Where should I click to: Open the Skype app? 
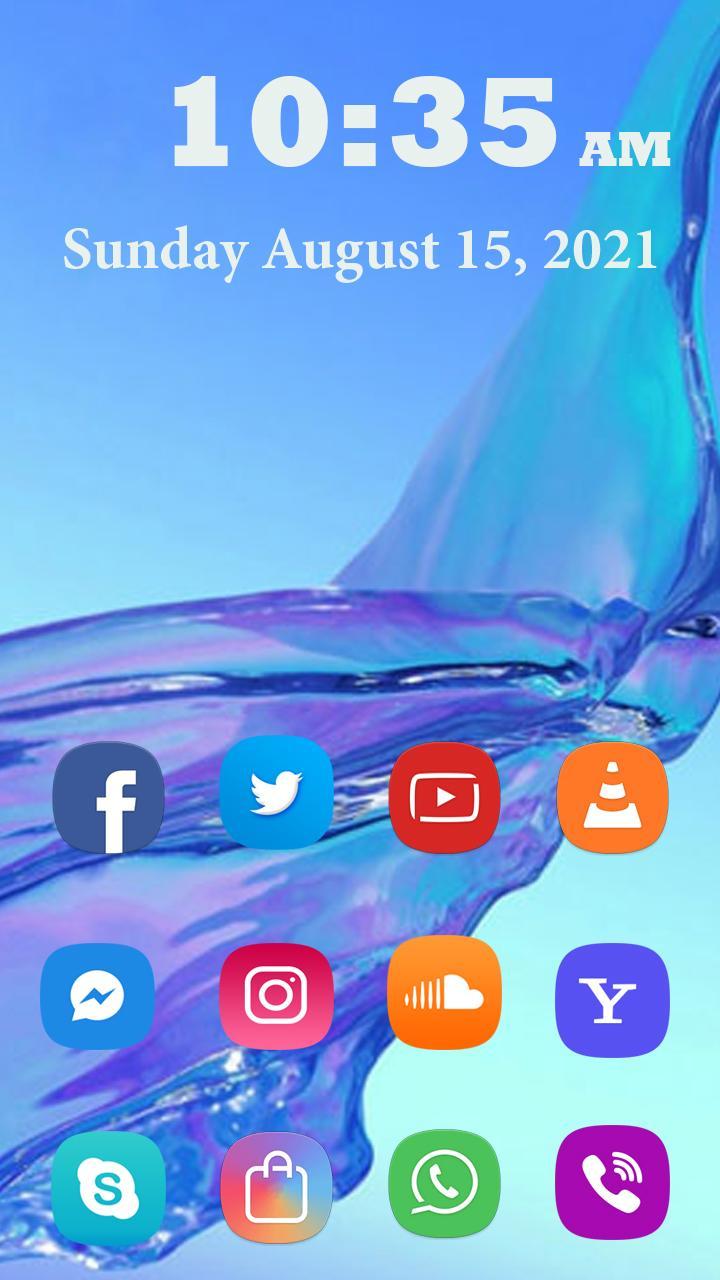tap(108, 1188)
